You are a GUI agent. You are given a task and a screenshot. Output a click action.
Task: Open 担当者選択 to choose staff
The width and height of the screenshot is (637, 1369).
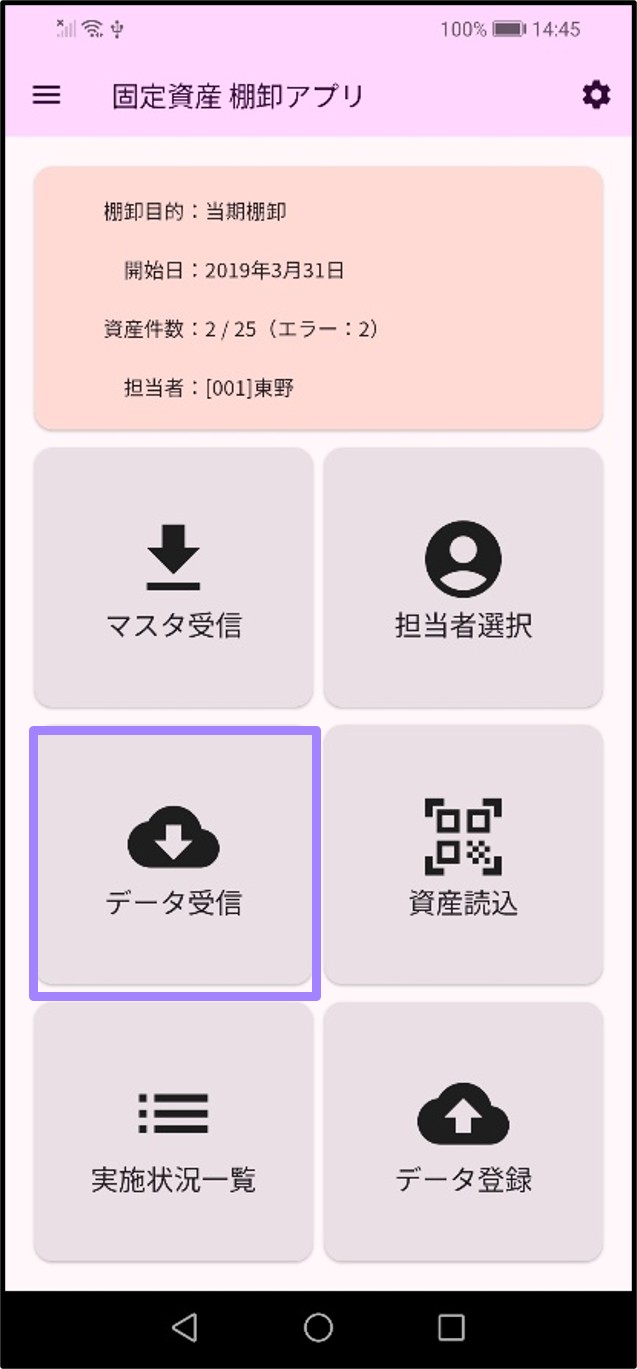tap(463, 578)
